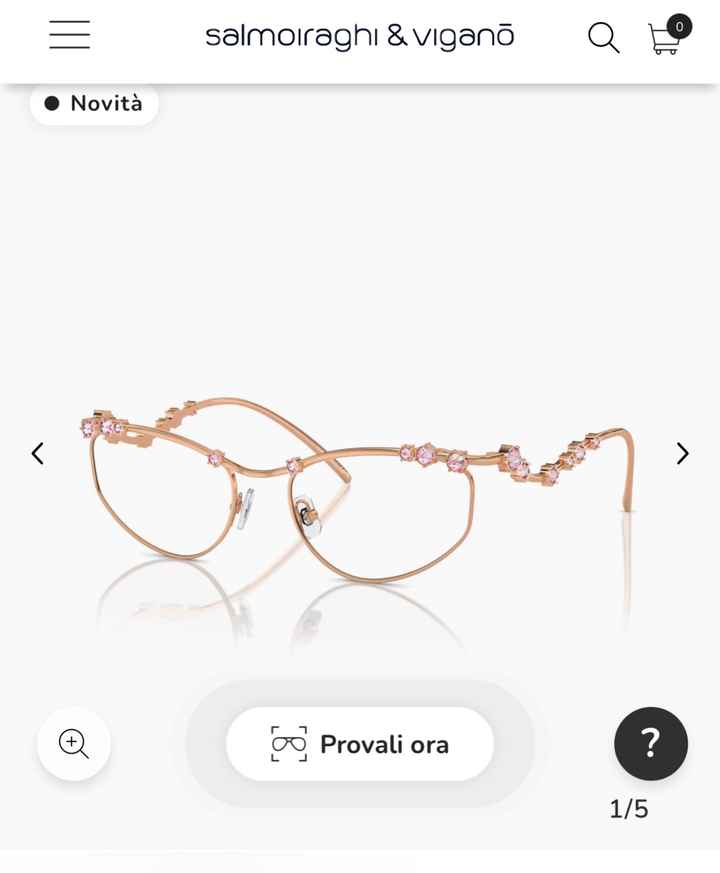
Task: Zoom into the product photo
Action: [74, 744]
